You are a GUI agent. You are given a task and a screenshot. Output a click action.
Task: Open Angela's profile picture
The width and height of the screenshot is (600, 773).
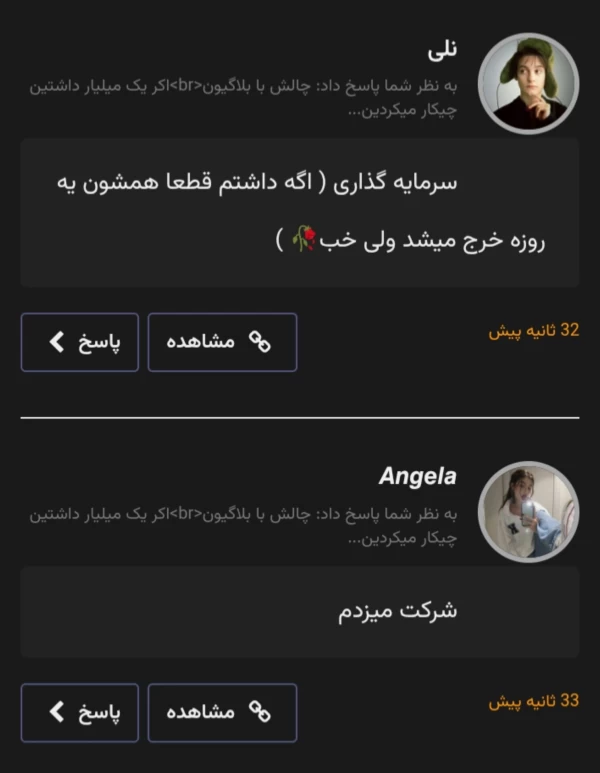click(x=528, y=511)
